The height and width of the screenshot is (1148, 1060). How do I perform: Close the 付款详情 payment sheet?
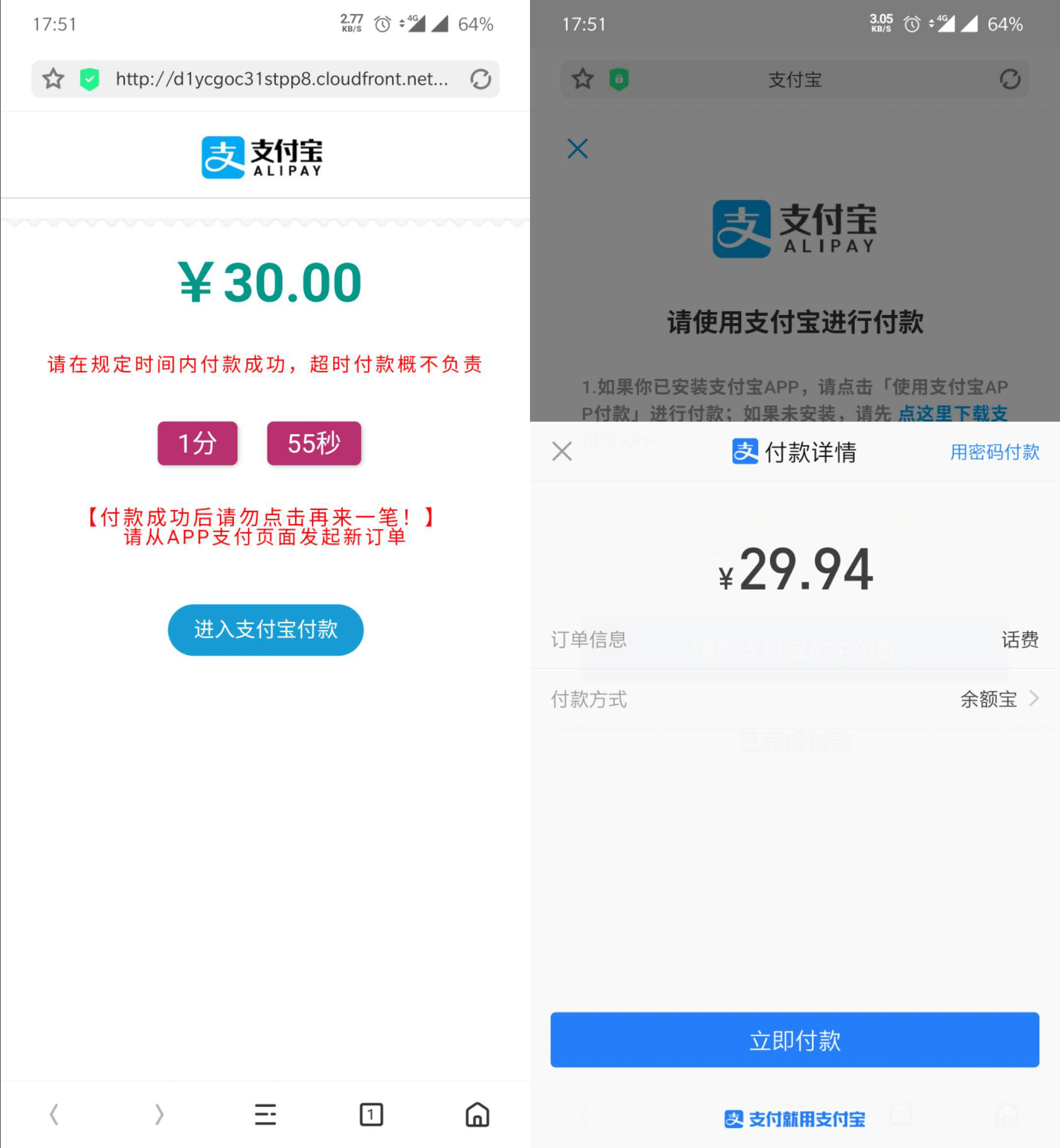coord(561,451)
